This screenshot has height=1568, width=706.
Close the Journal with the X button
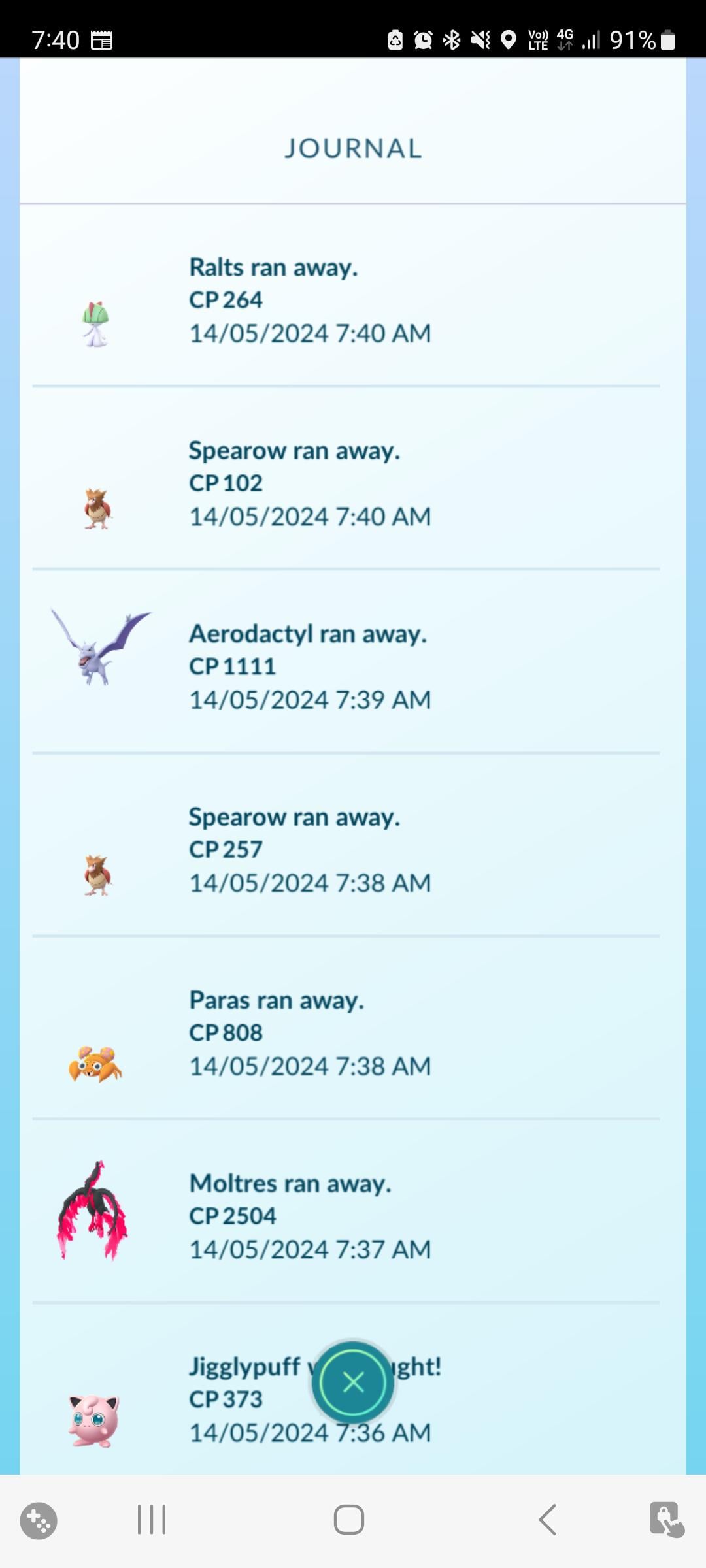tap(353, 1382)
